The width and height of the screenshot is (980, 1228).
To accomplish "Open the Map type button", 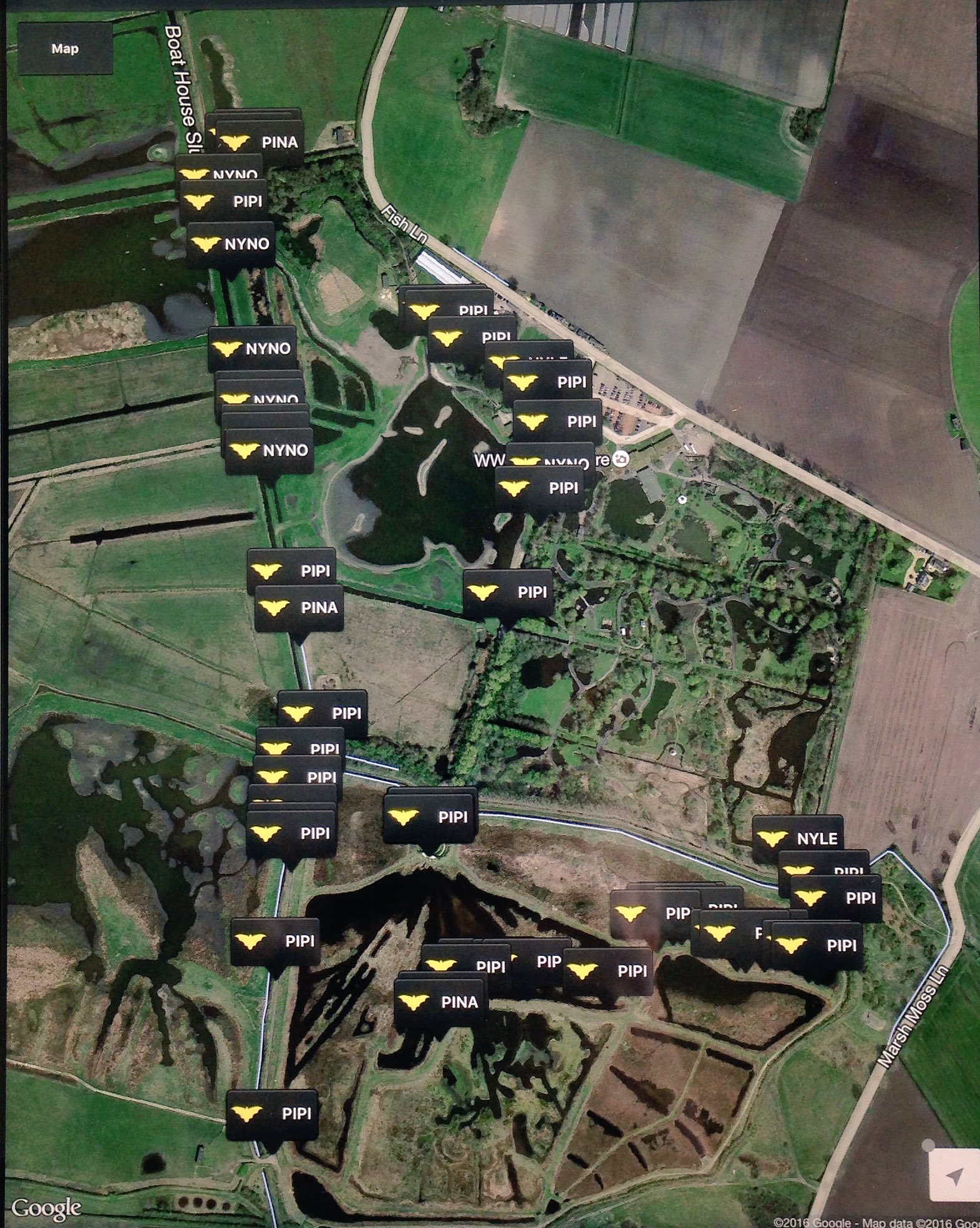I will 65,49.
